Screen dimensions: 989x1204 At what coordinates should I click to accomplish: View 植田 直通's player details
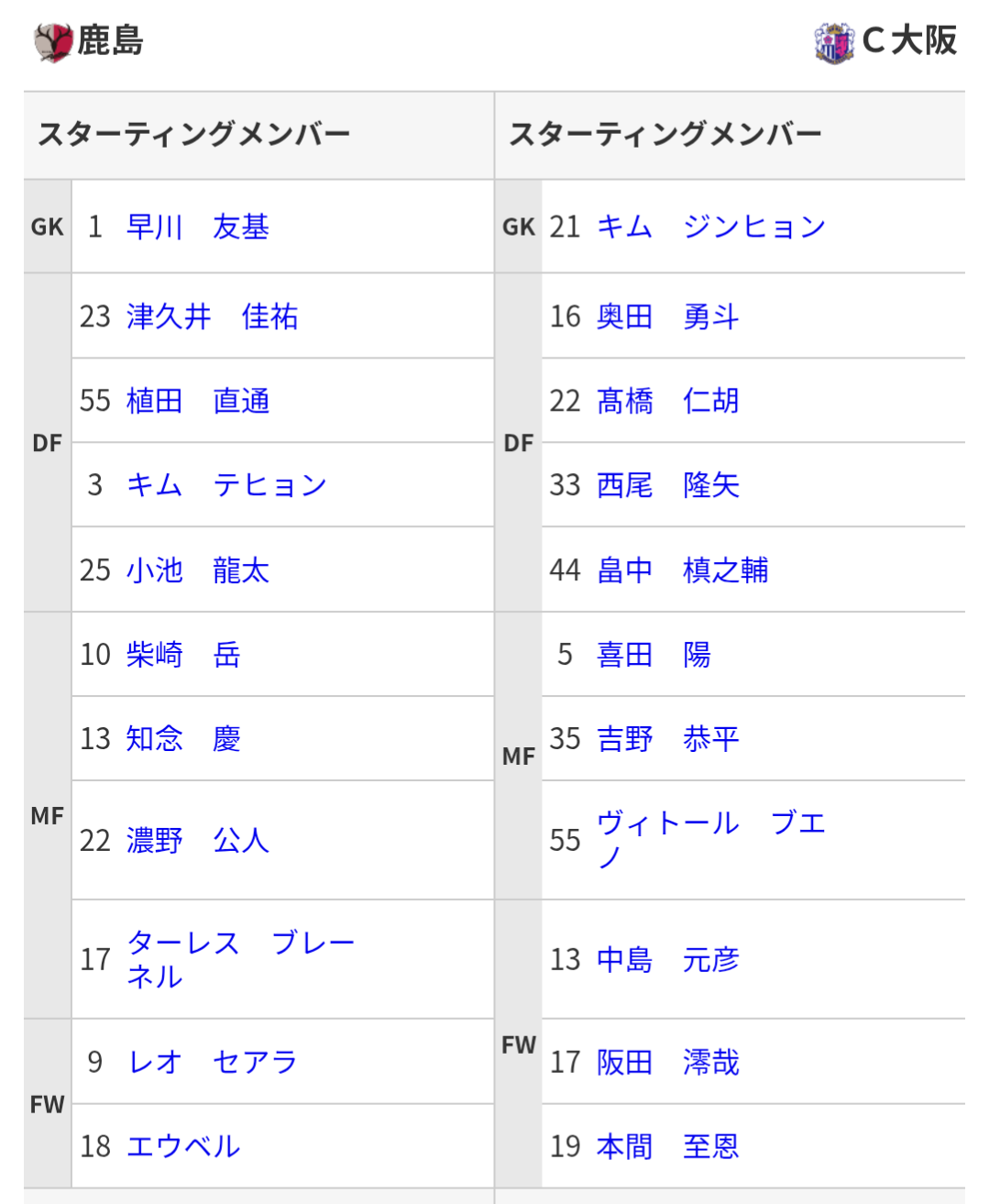(197, 401)
